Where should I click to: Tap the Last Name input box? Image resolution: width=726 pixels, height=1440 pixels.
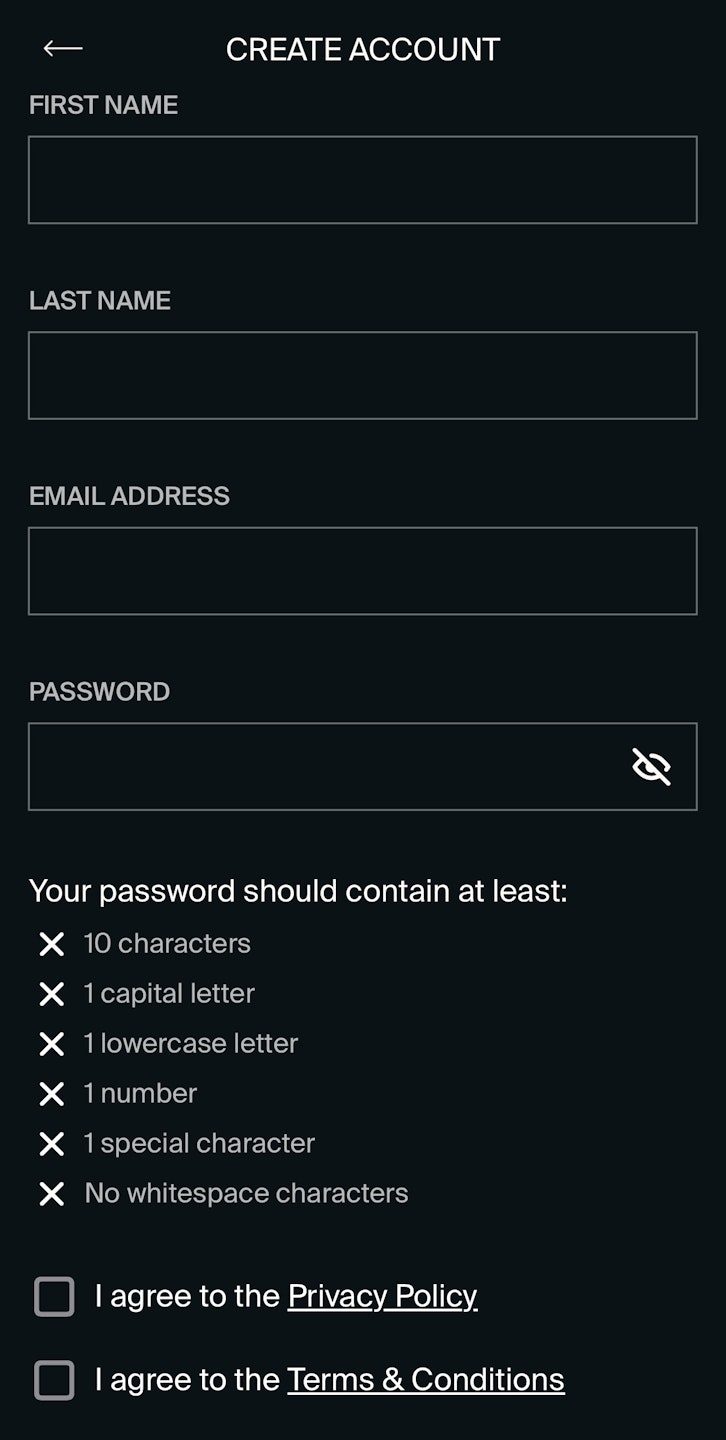coord(362,375)
